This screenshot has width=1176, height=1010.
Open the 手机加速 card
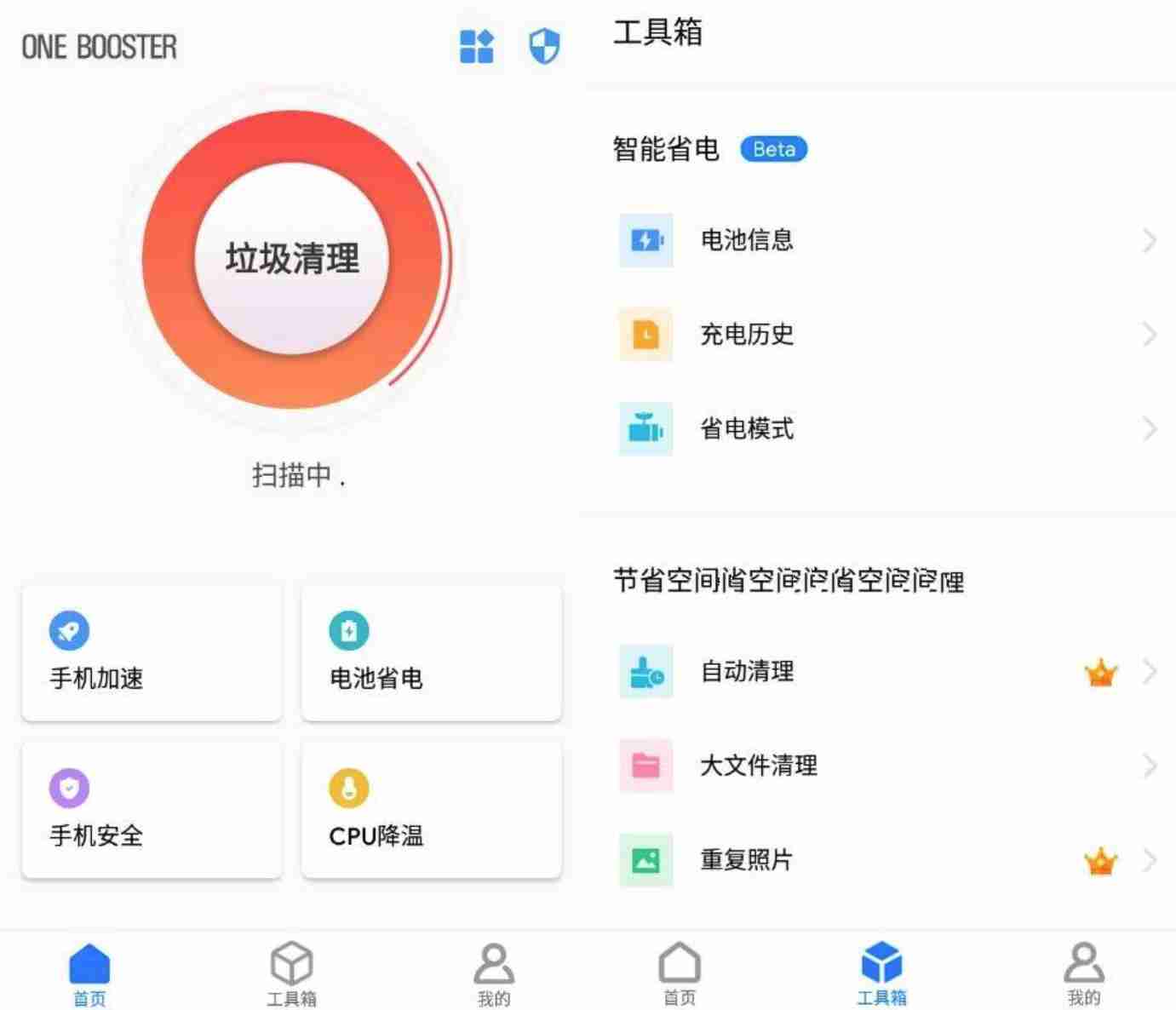(152, 653)
